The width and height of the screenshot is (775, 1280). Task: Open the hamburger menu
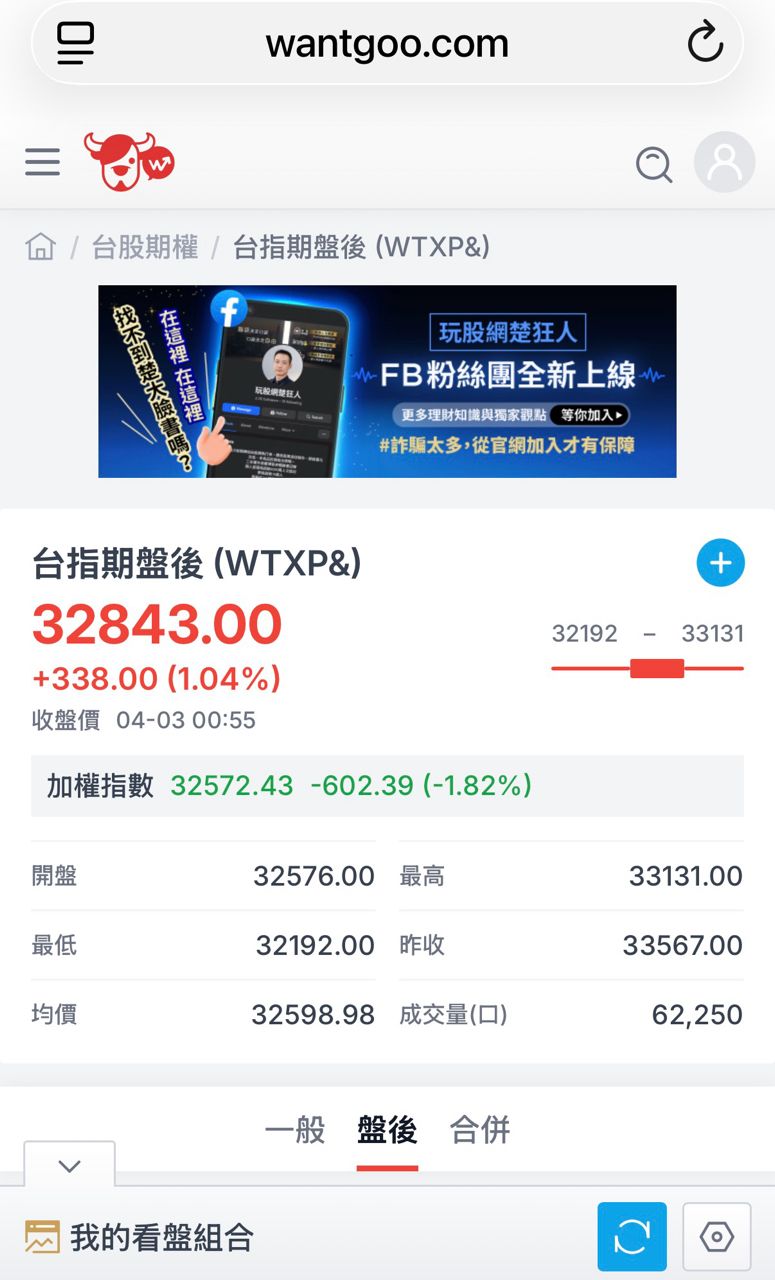[42, 162]
